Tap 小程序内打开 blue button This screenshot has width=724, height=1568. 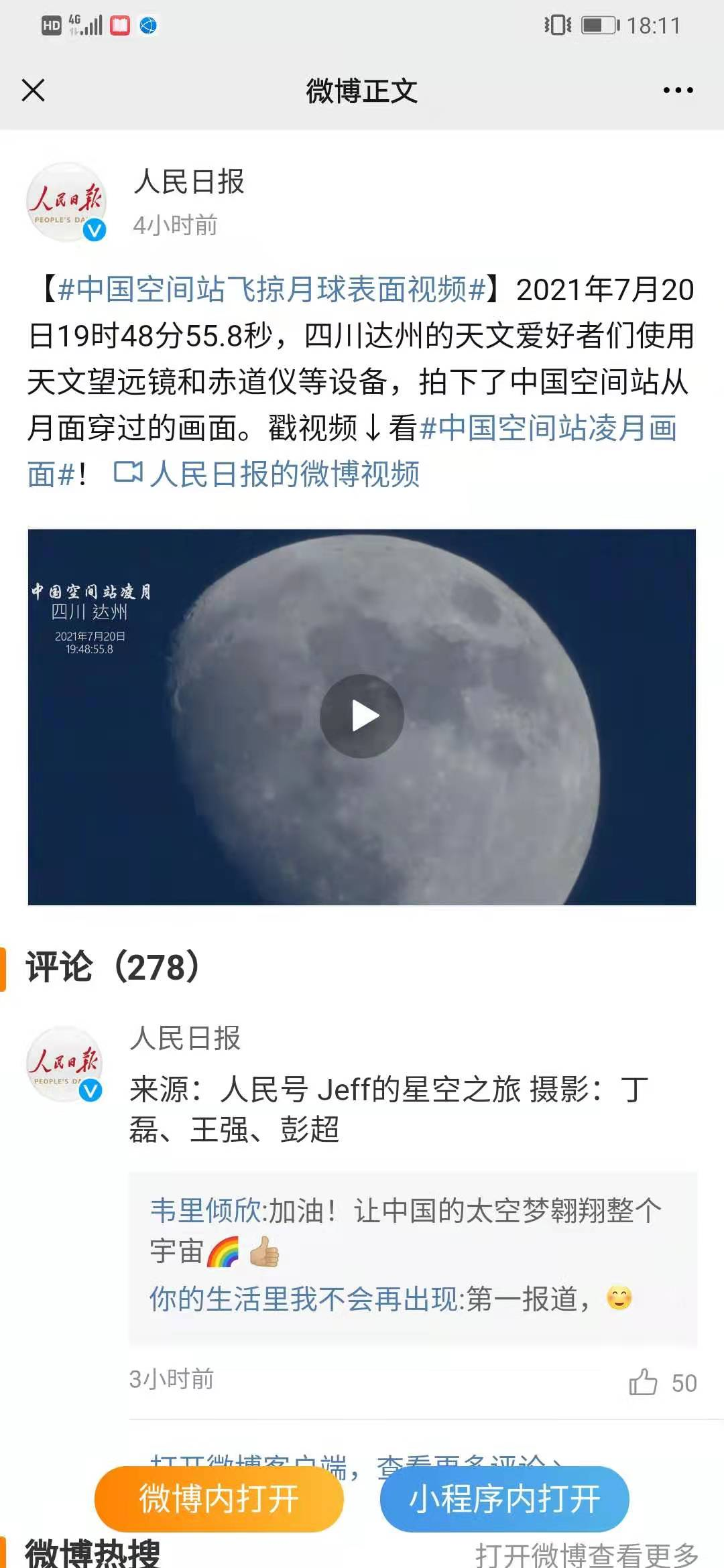point(504,1499)
